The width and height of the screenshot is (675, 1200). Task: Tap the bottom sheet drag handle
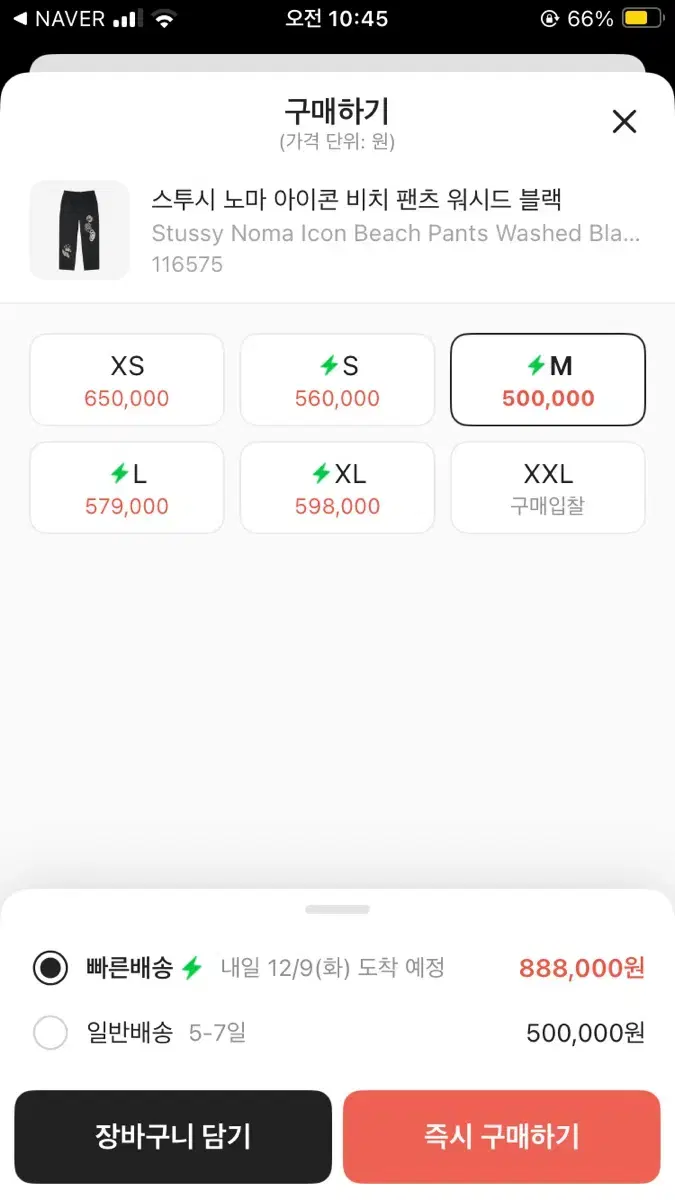pos(338,909)
